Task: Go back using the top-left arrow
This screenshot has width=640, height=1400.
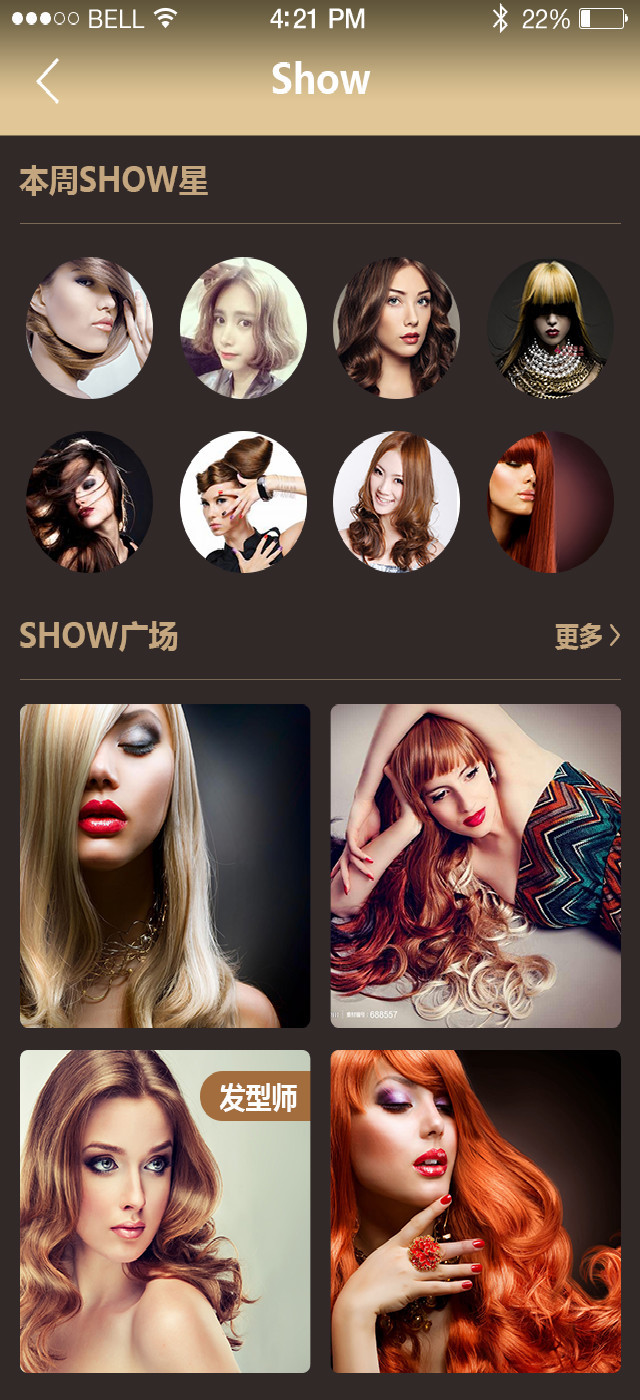Action: [48, 81]
